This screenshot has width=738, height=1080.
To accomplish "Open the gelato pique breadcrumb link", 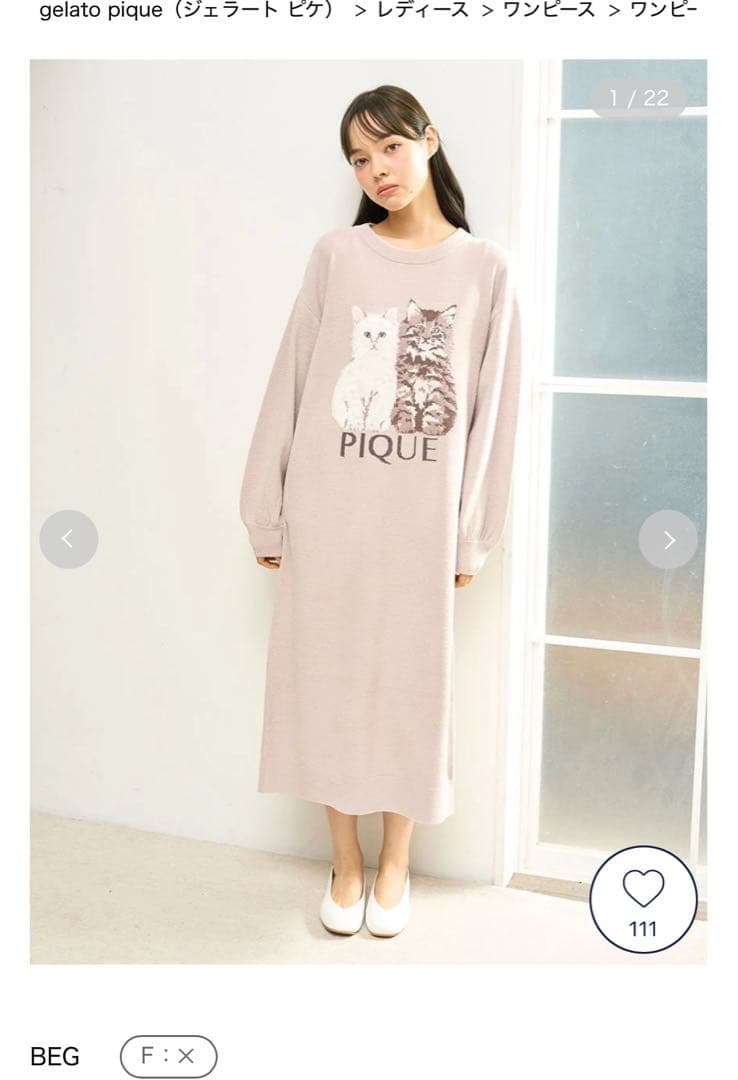I will coord(186,11).
